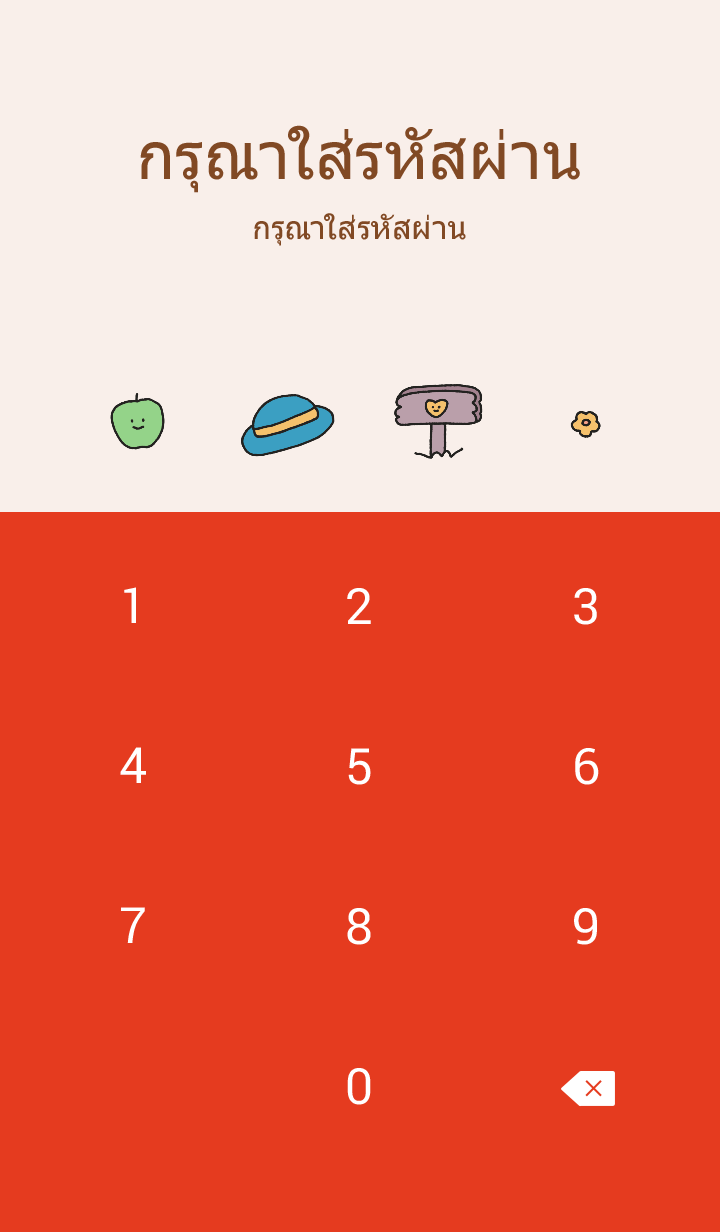Enter digit 0 on the keypad
Image resolution: width=720 pixels, height=1232 pixels.
(359, 1087)
